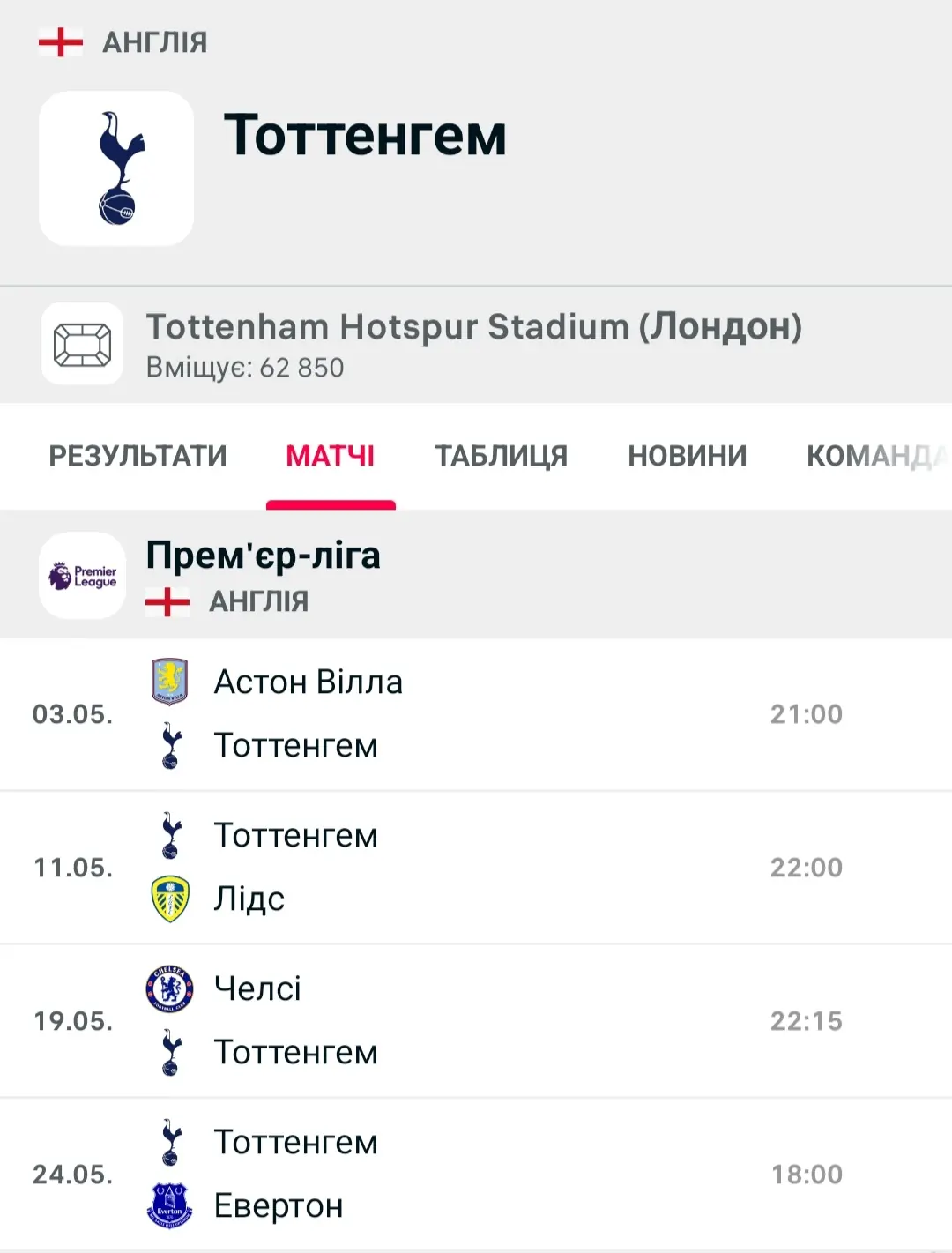This screenshot has height=1253, width=952.
Task: Select the МАТЧІ tab
Action: tap(331, 456)
